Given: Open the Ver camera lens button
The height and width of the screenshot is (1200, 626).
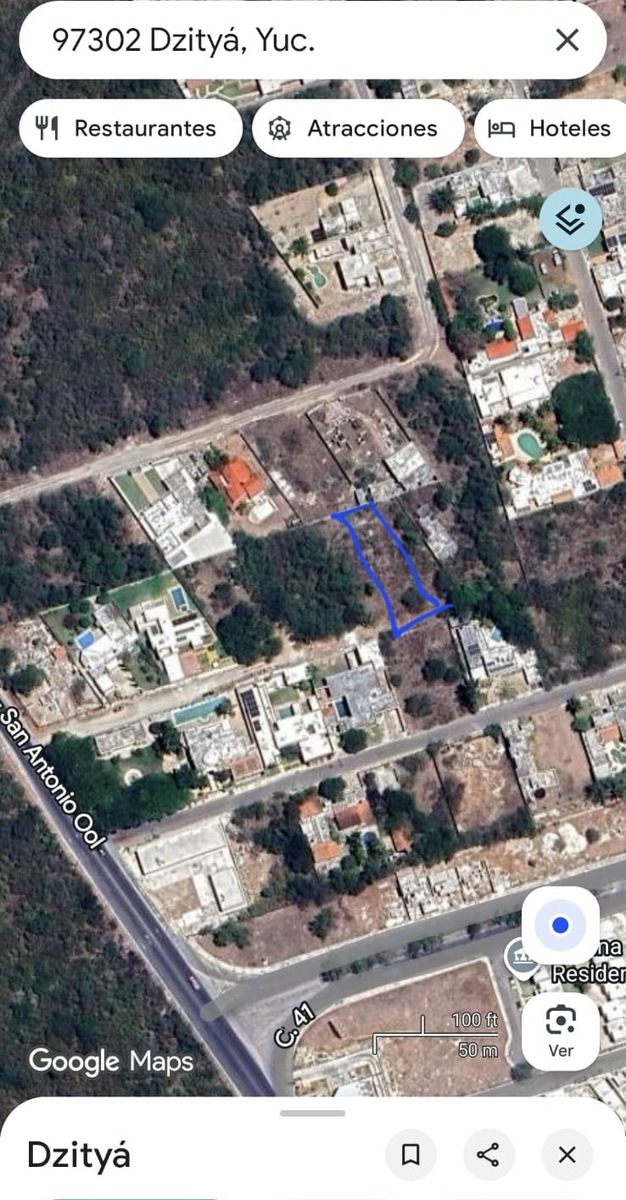Looking at the screenshot, I should click(x=561, y=1030).
